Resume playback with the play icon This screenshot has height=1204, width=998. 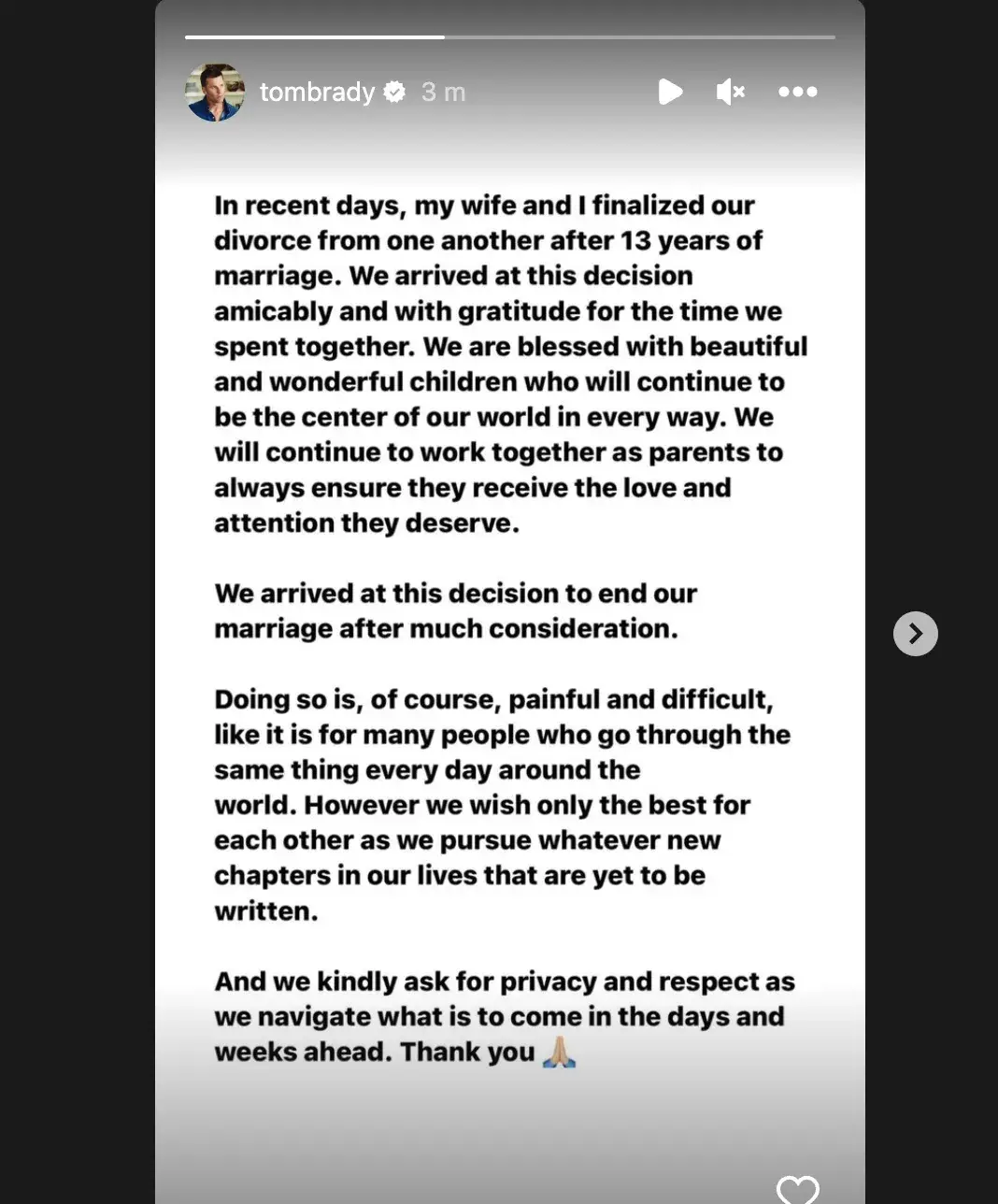click(670, 92)
